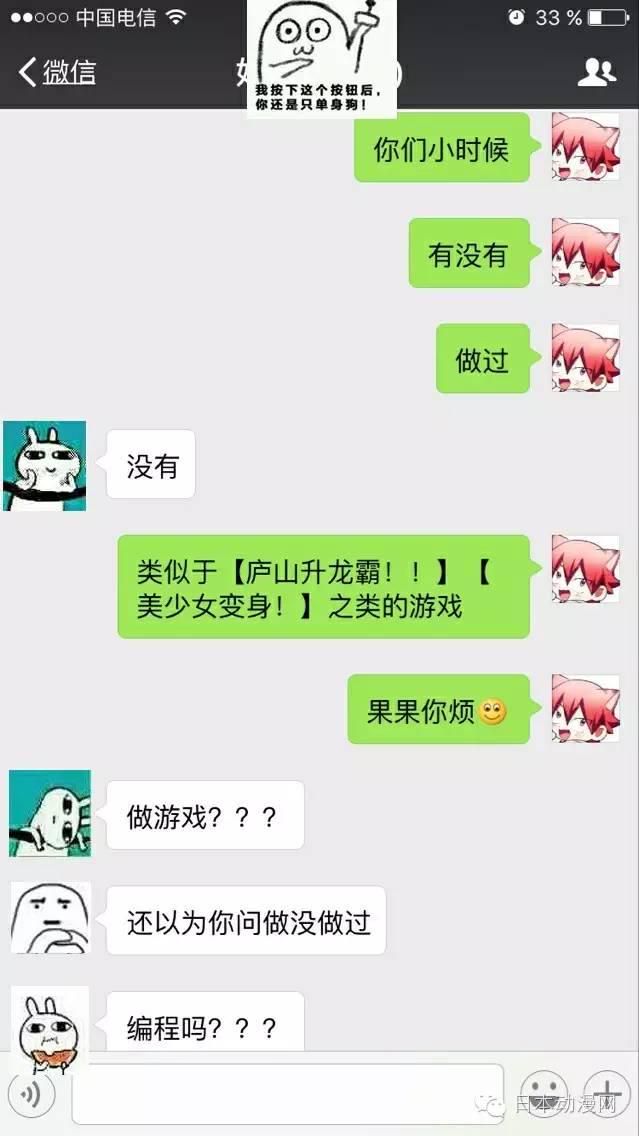
Task: Open red-haired avatar beside 你们小时候 message
Action: pos(585,147)
